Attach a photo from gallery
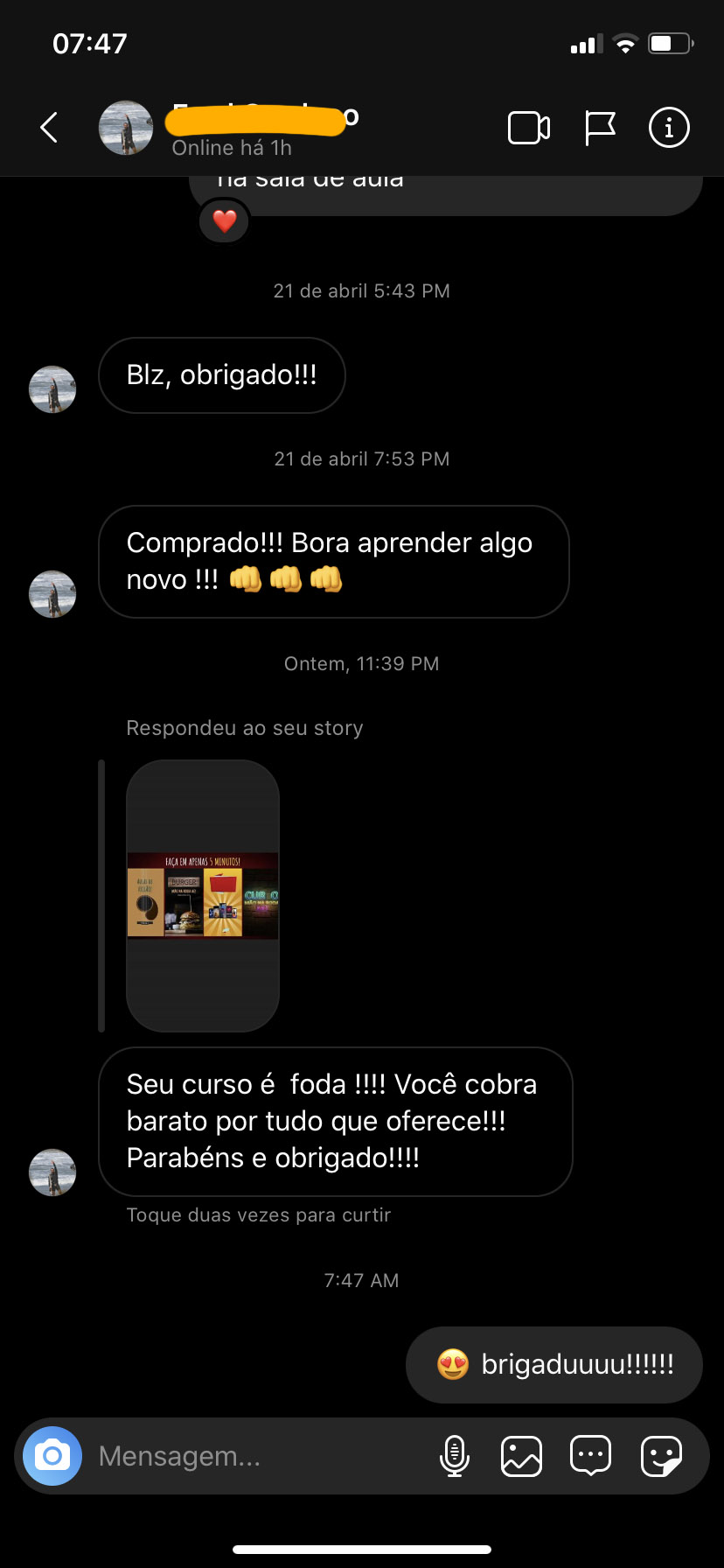This screenshot has height=1568, width=724. pos(521,1456)
